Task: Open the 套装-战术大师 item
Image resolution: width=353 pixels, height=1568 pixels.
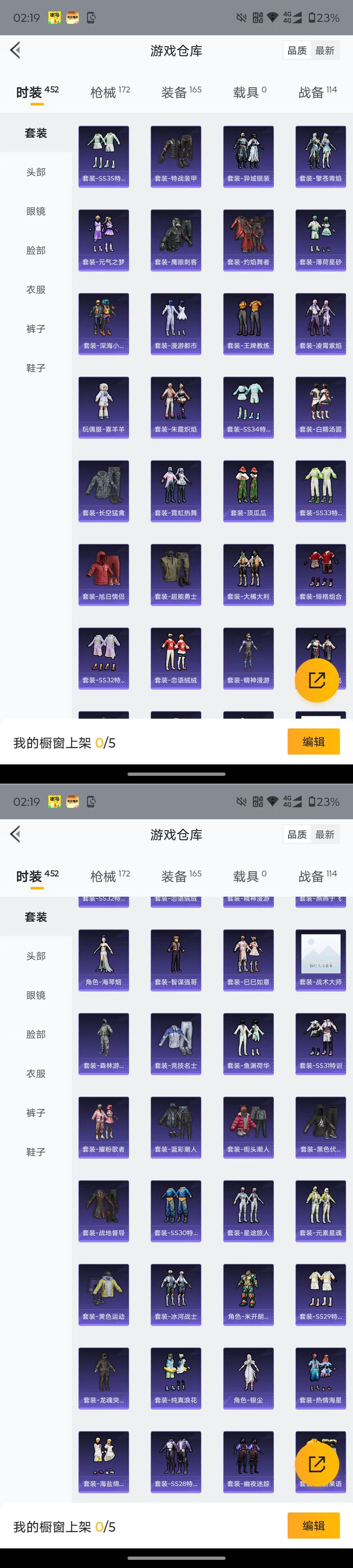Action: pyautogui.click(x=321, y=959)
